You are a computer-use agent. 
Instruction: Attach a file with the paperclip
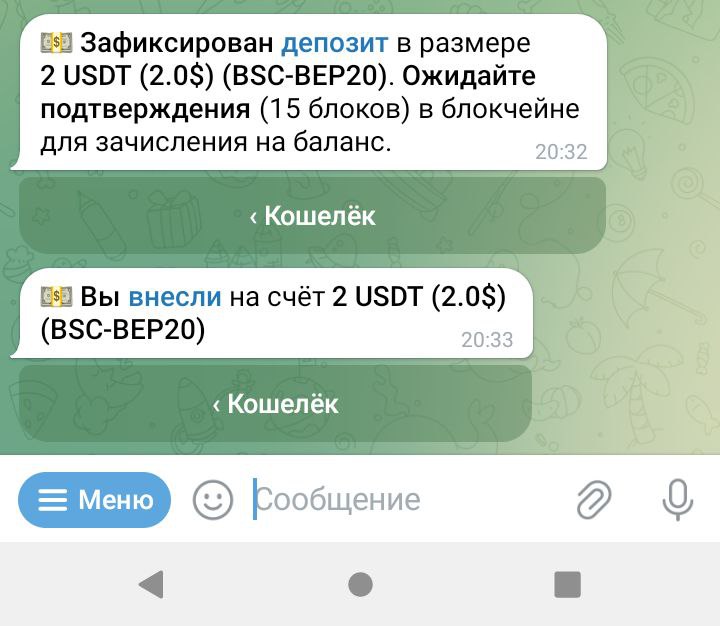tap(594, 499)
